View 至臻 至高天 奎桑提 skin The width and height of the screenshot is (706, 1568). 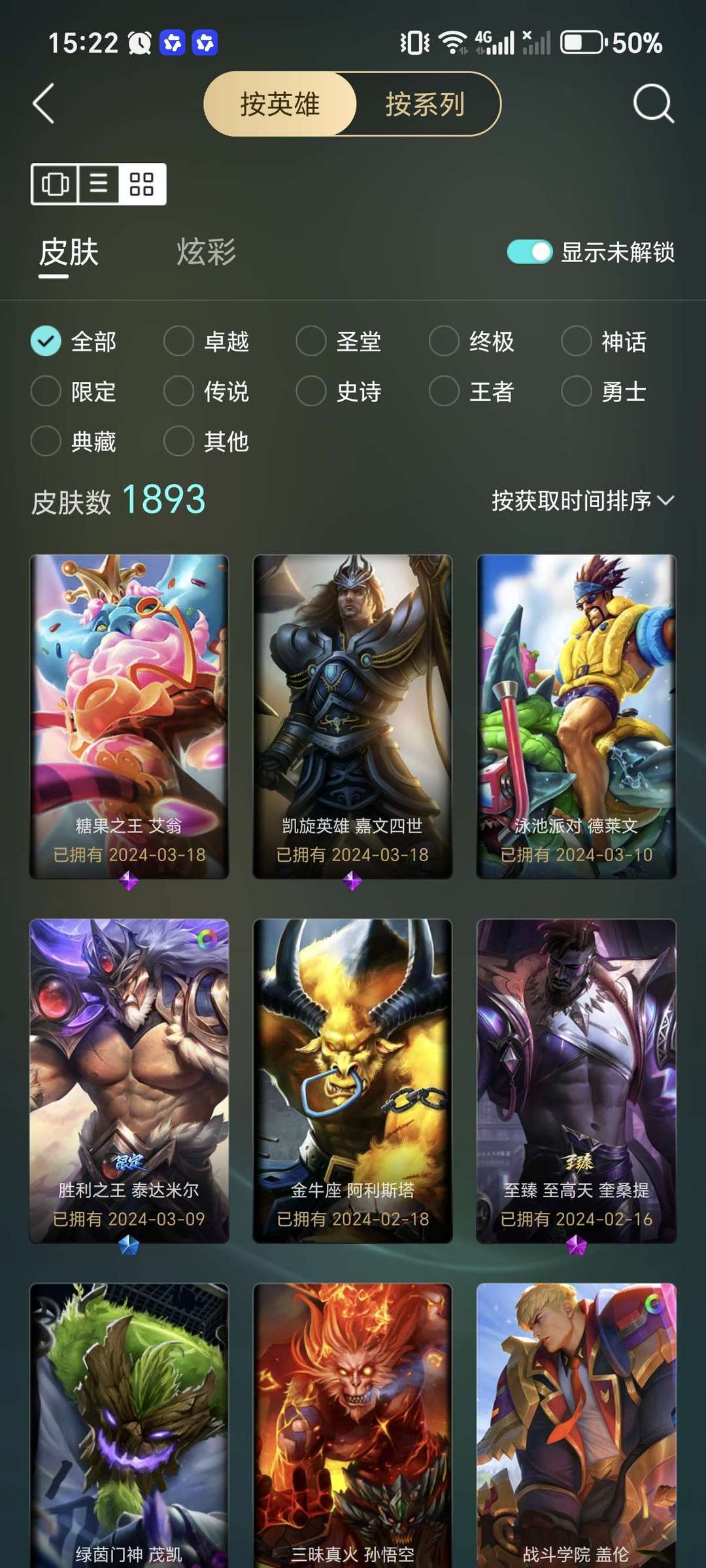pyautogui.click(x=576, y=1080)
